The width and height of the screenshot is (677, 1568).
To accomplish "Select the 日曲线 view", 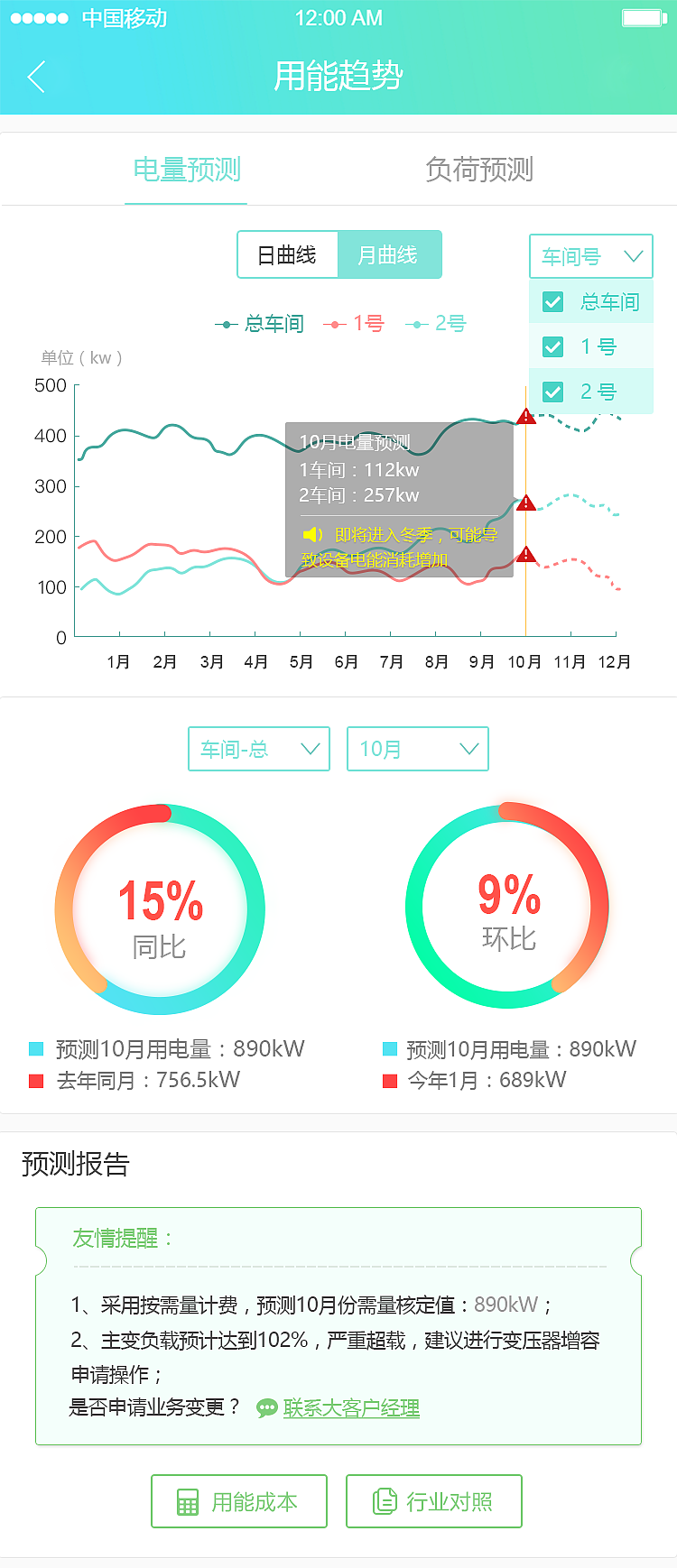I will pos(286,254).
